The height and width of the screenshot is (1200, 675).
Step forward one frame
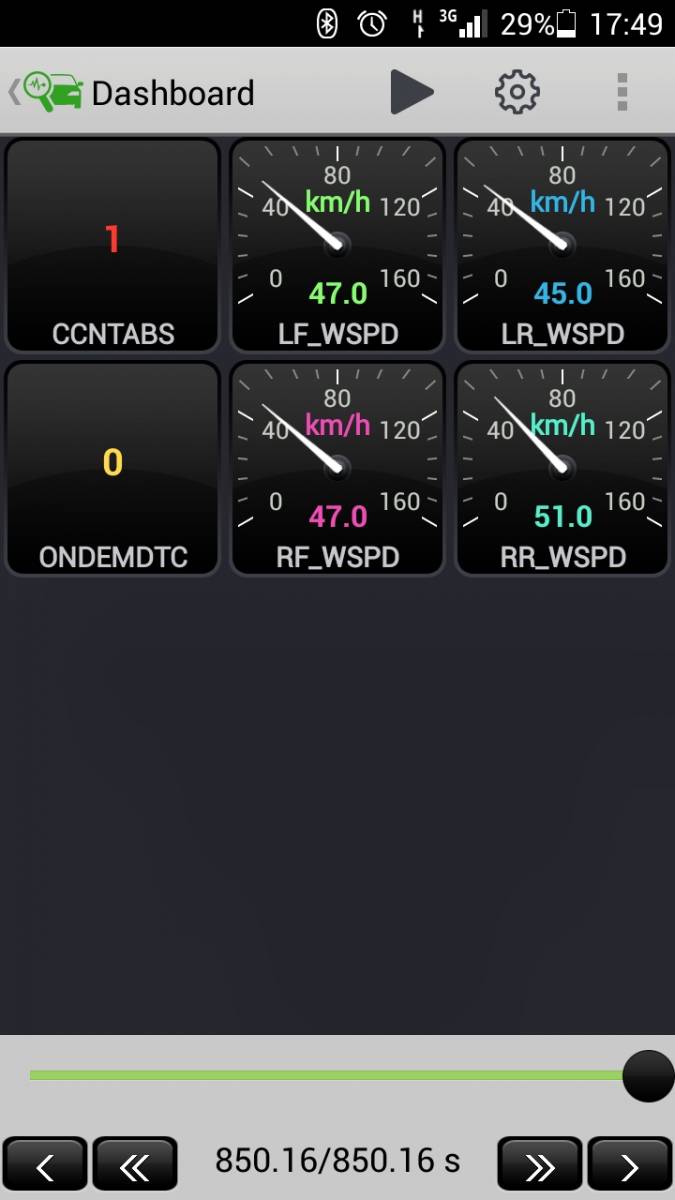click(x=630, y=1165)
